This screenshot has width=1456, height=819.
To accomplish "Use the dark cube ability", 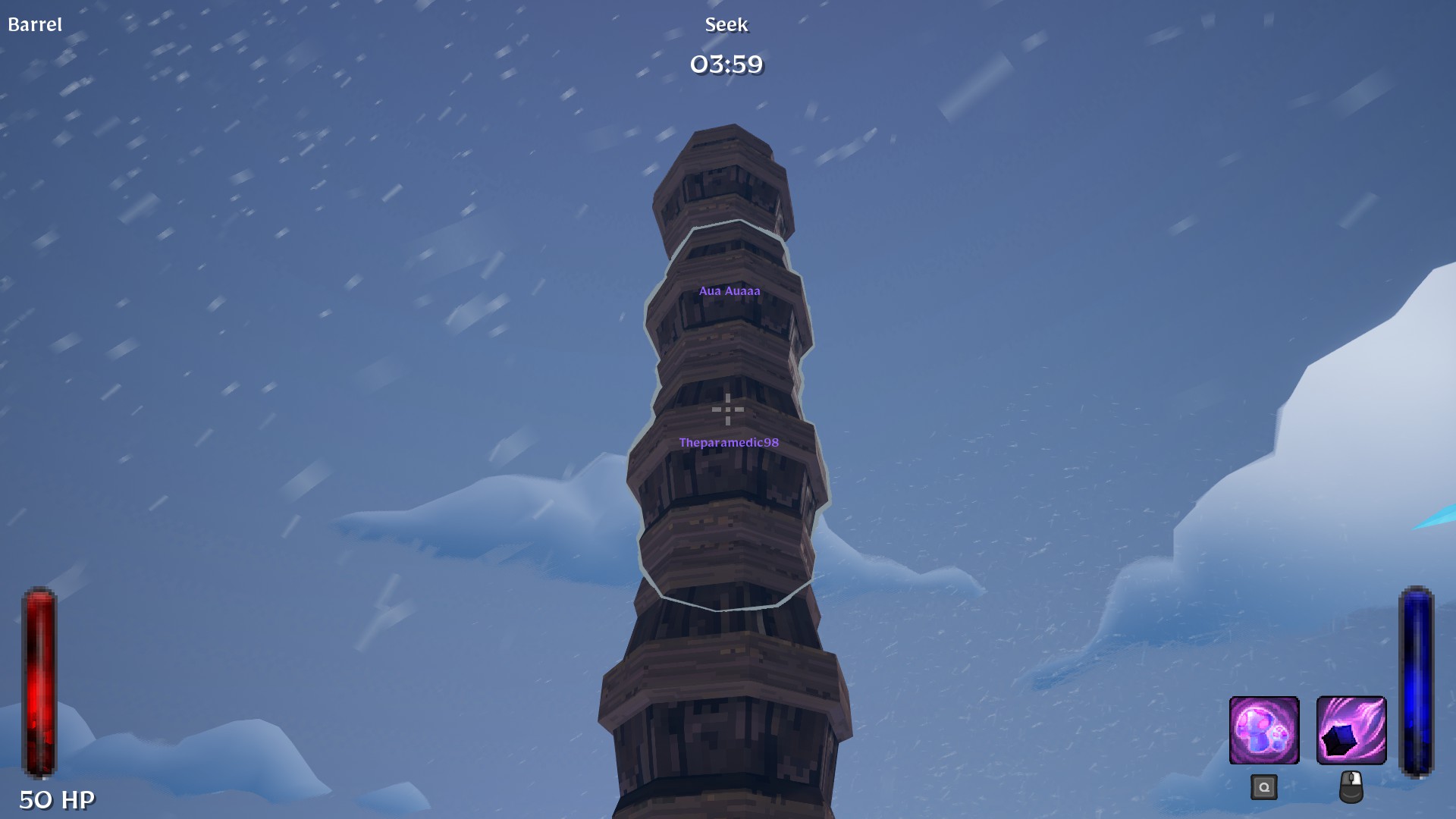I will click(1351, 730).
